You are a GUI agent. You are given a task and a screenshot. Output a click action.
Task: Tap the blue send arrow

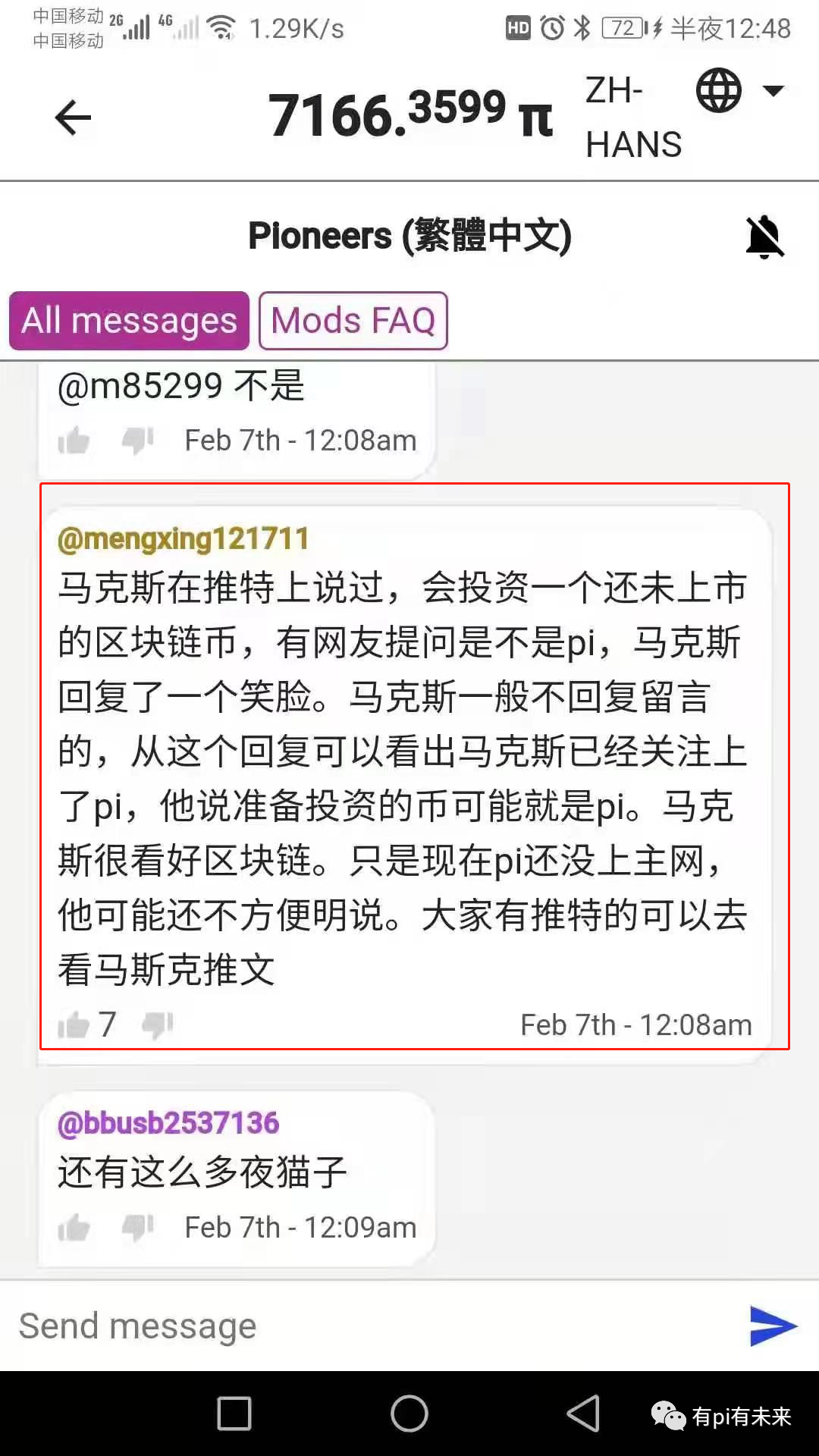(x=772, y=1326)
